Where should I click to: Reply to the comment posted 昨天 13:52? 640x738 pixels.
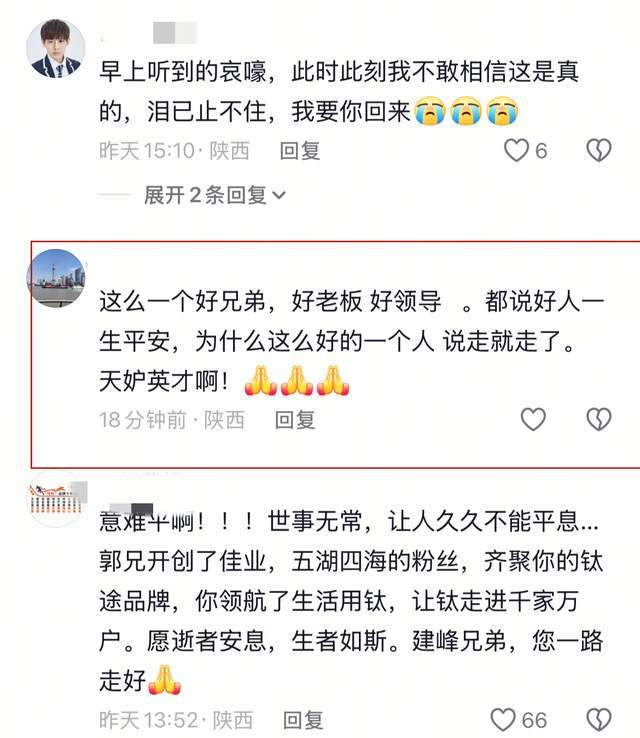click(304, 719)
